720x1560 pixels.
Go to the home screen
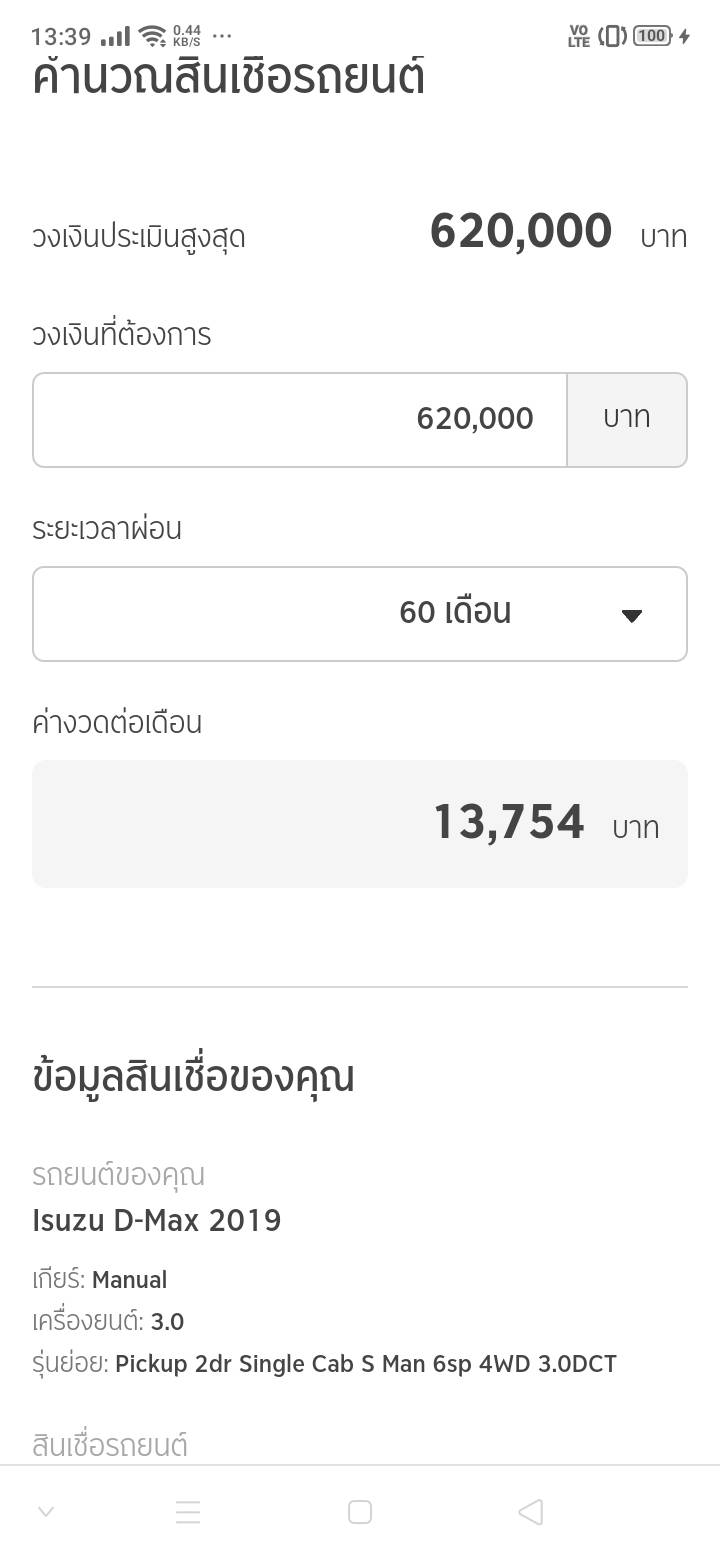tap(360, 1512)
